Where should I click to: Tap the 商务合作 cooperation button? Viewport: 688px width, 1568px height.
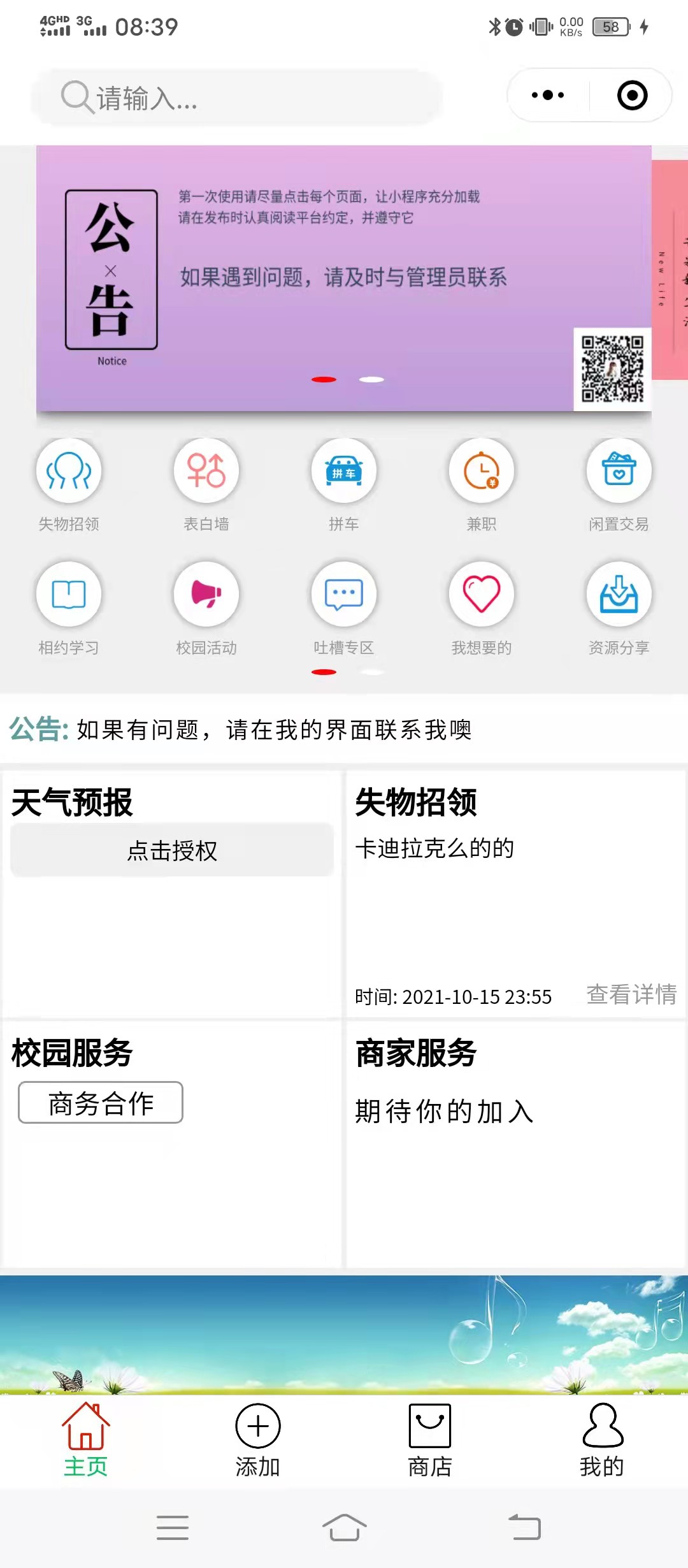(x=102, y=1103)
